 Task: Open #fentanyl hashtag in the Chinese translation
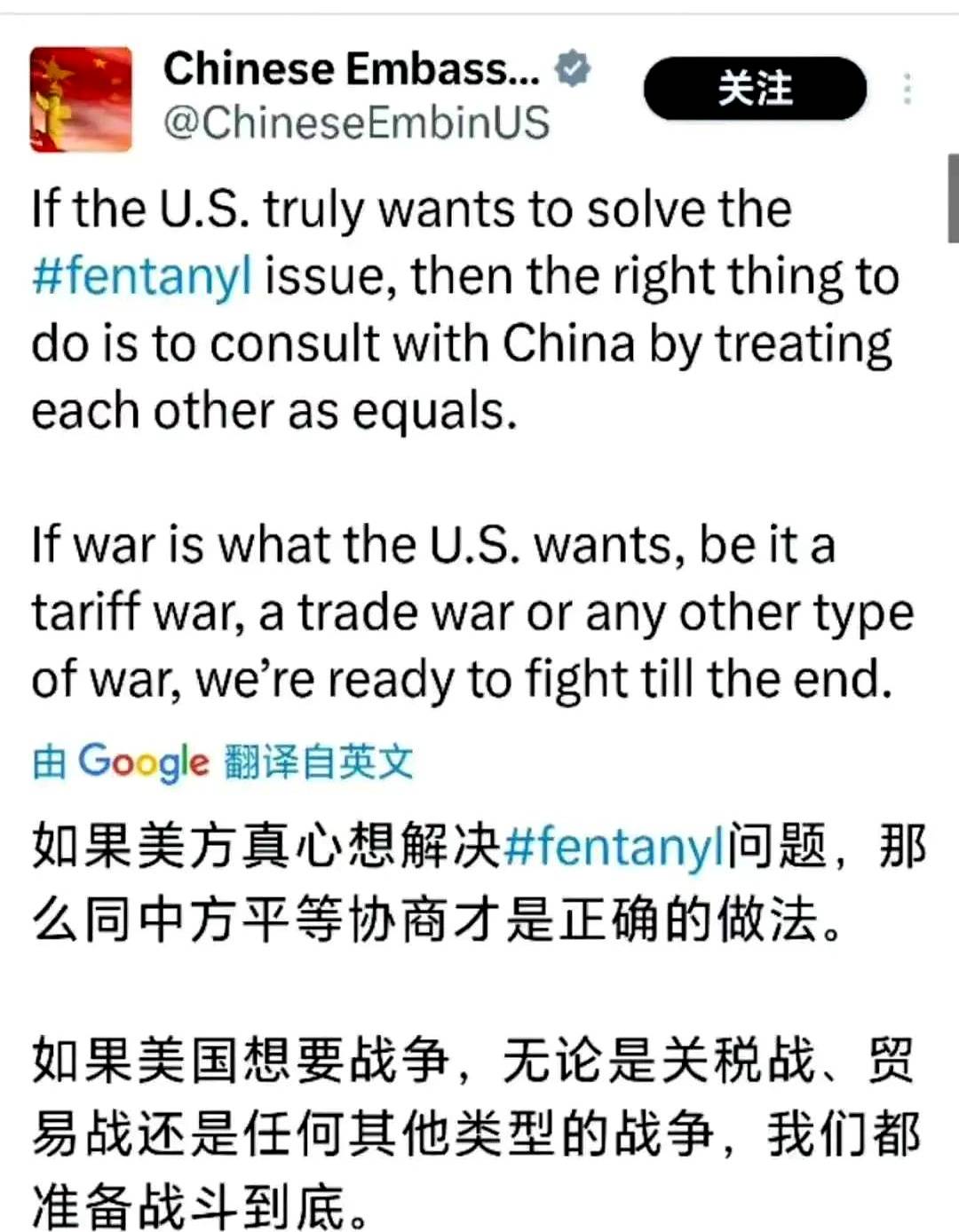coord(614,845)
